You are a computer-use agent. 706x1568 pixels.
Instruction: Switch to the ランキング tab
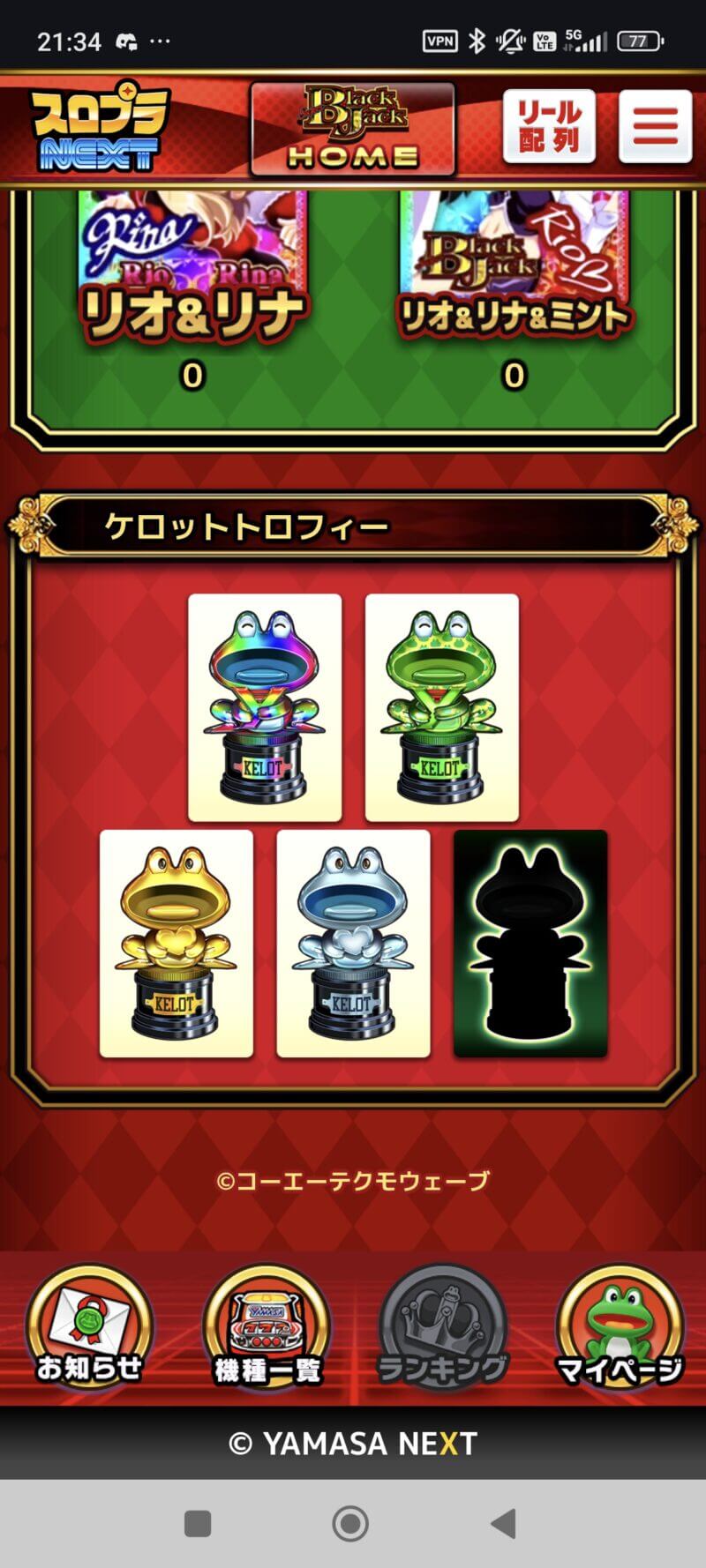442,1327
